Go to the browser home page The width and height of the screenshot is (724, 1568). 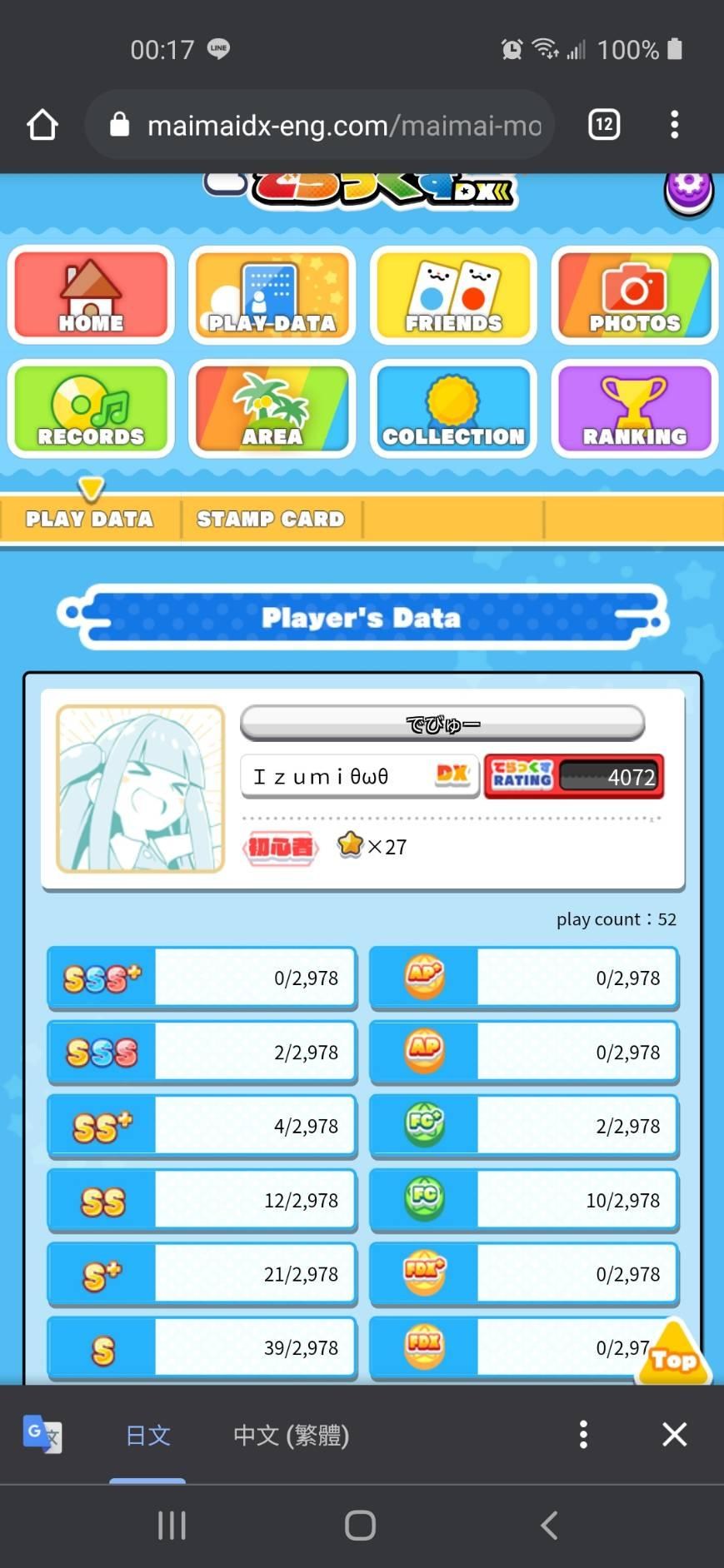point(42,126)
